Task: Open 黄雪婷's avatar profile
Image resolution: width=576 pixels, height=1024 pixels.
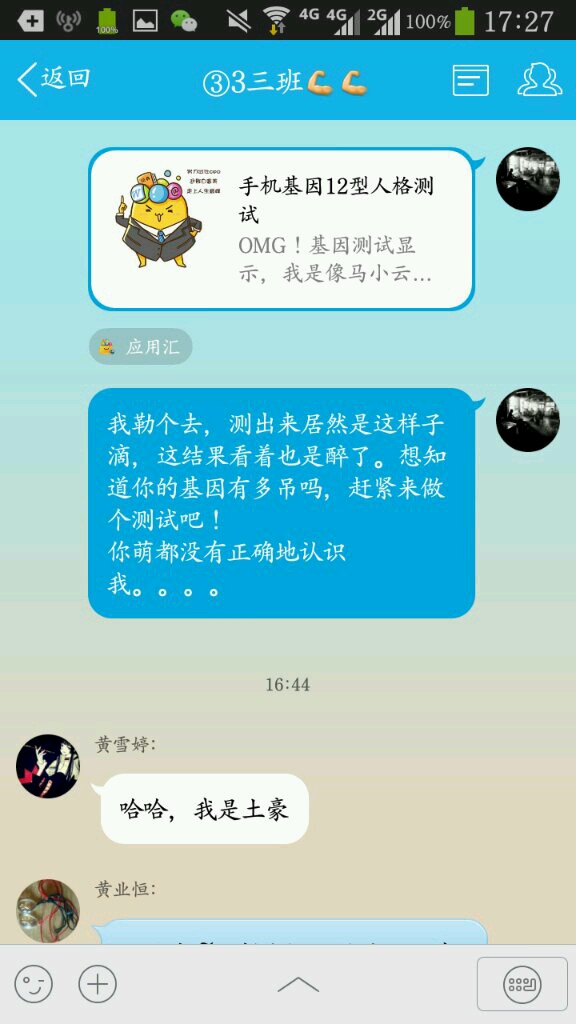Action: click(x=48, y=766)
